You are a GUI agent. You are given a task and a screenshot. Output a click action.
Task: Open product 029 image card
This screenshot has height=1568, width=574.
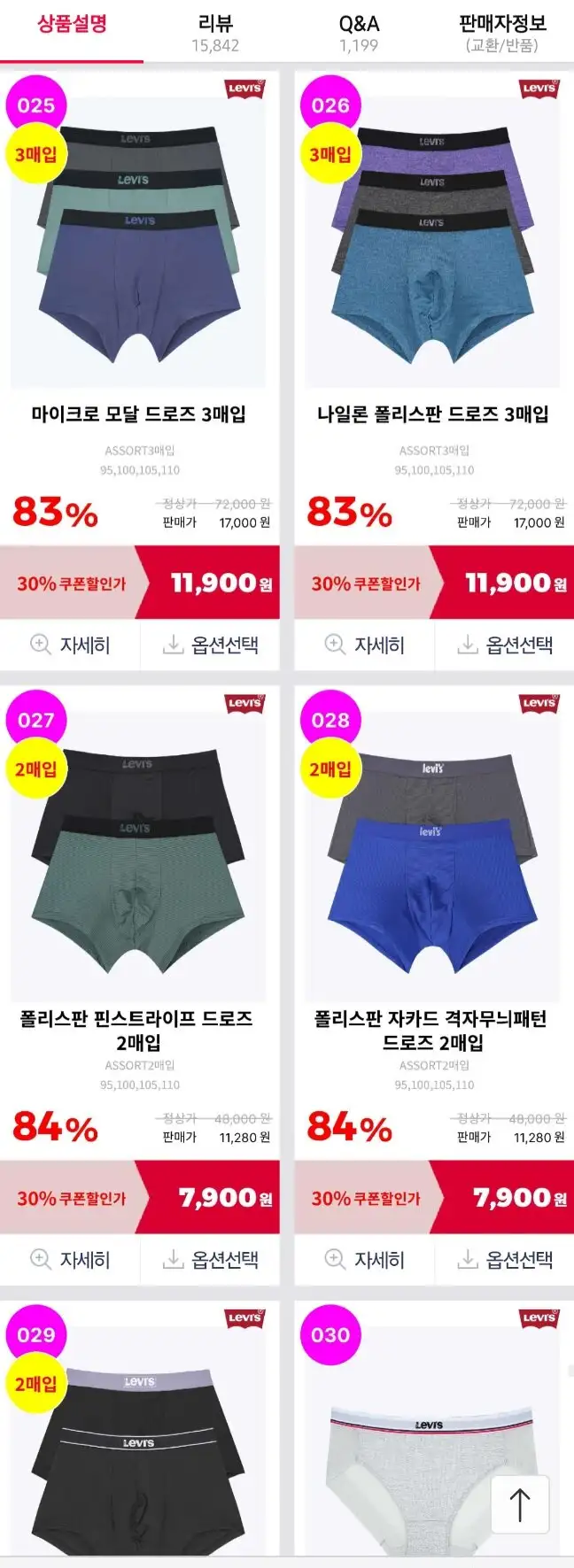139,1443
